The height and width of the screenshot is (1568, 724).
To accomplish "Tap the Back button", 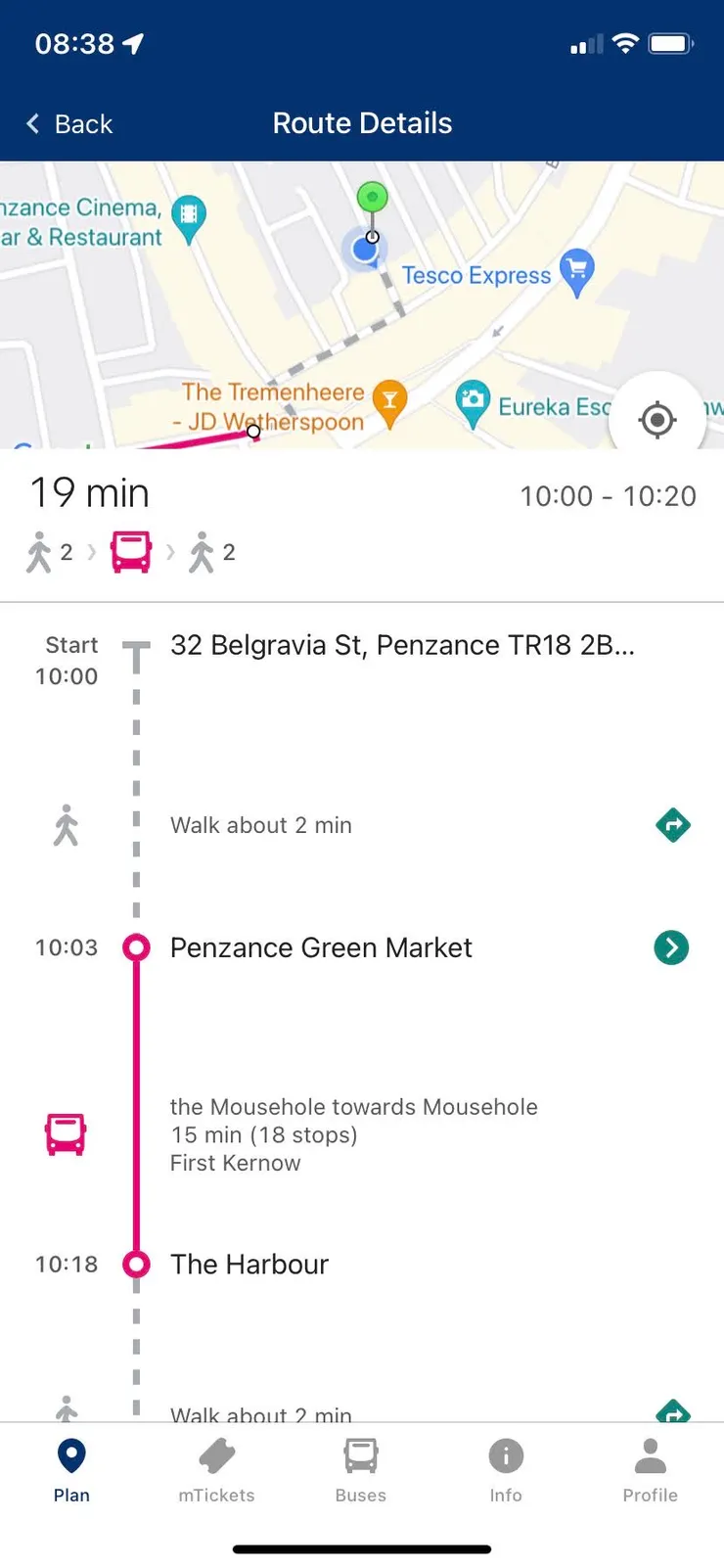I will (68, 123).
